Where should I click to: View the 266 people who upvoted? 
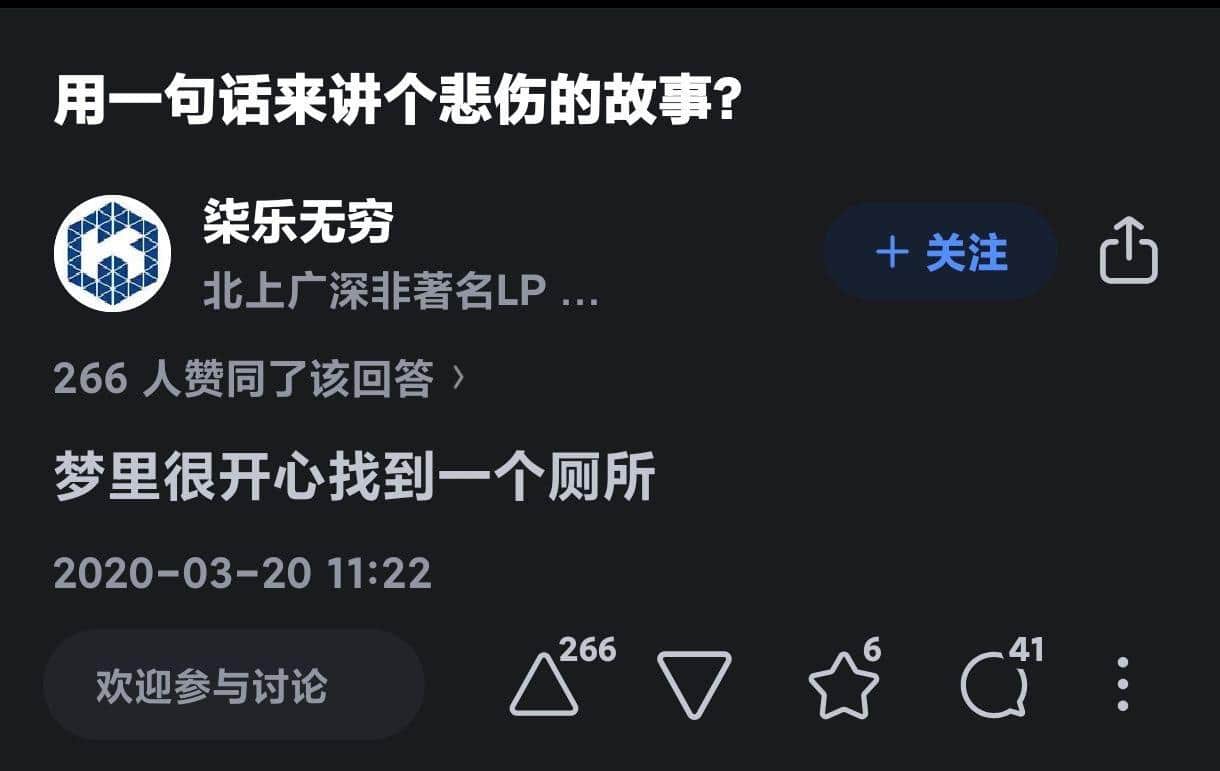[x=259, y=379]
